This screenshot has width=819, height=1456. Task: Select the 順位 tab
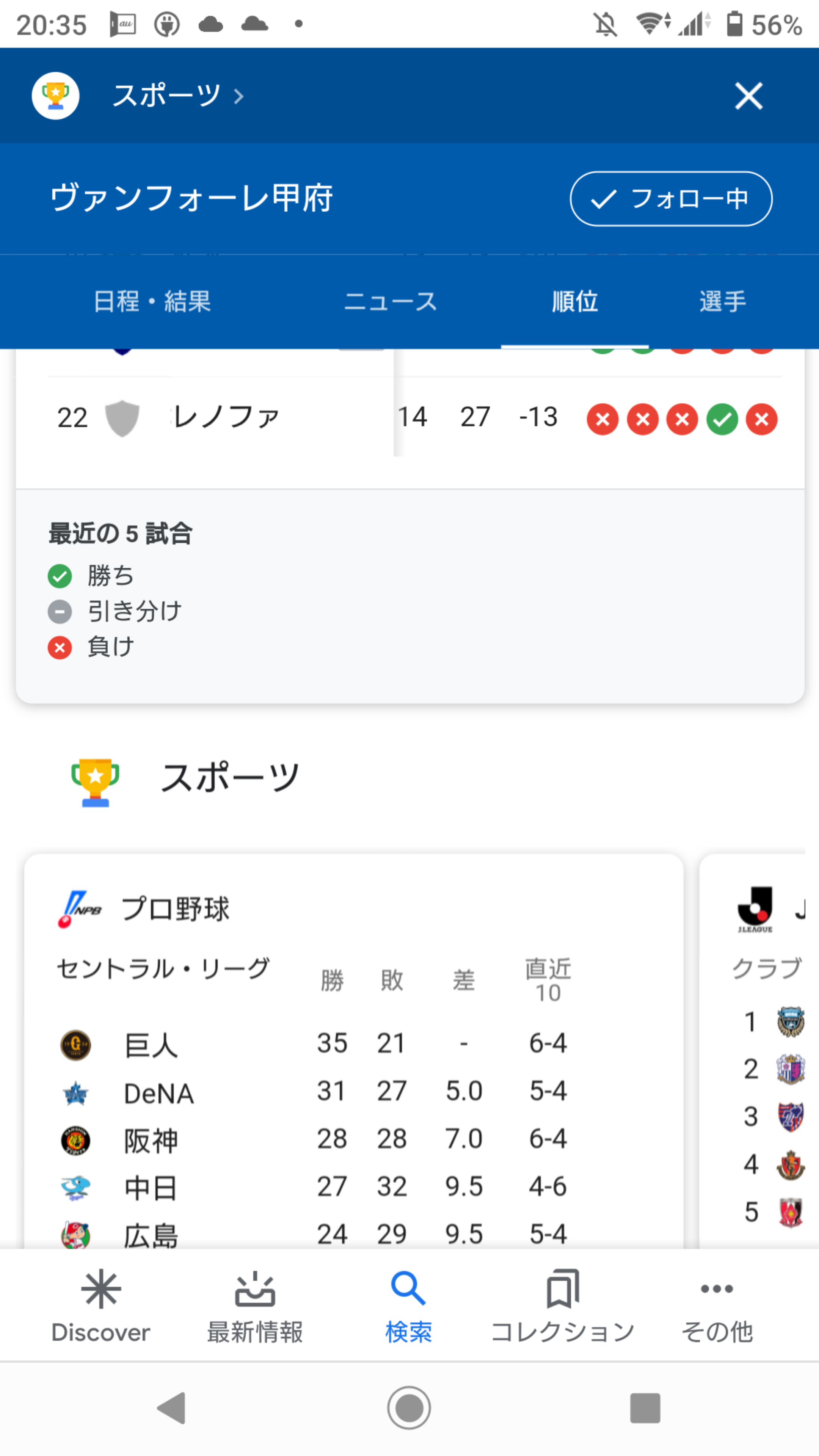(574, 301)
